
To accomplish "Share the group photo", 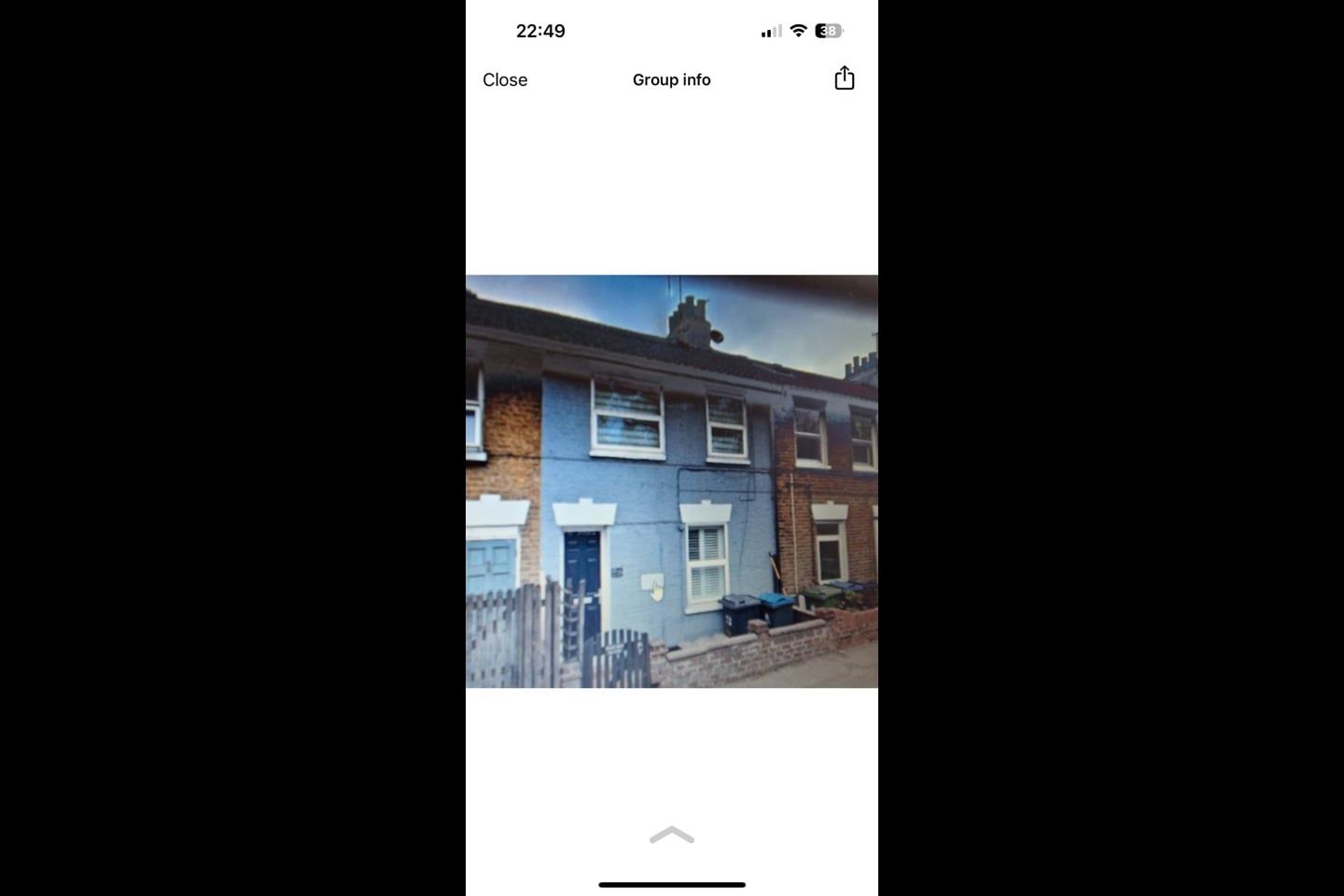I will [844, 78].
